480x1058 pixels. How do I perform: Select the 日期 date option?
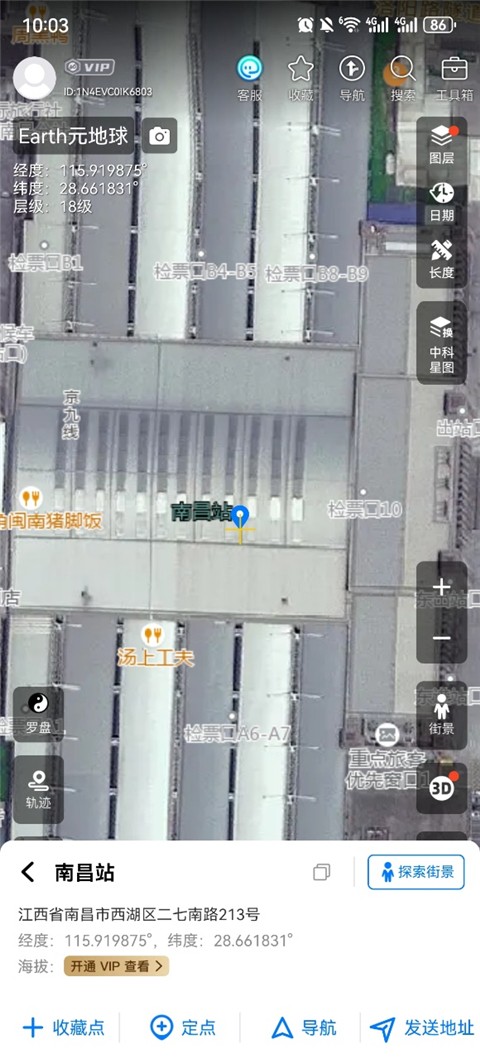(x=442, y=202)
